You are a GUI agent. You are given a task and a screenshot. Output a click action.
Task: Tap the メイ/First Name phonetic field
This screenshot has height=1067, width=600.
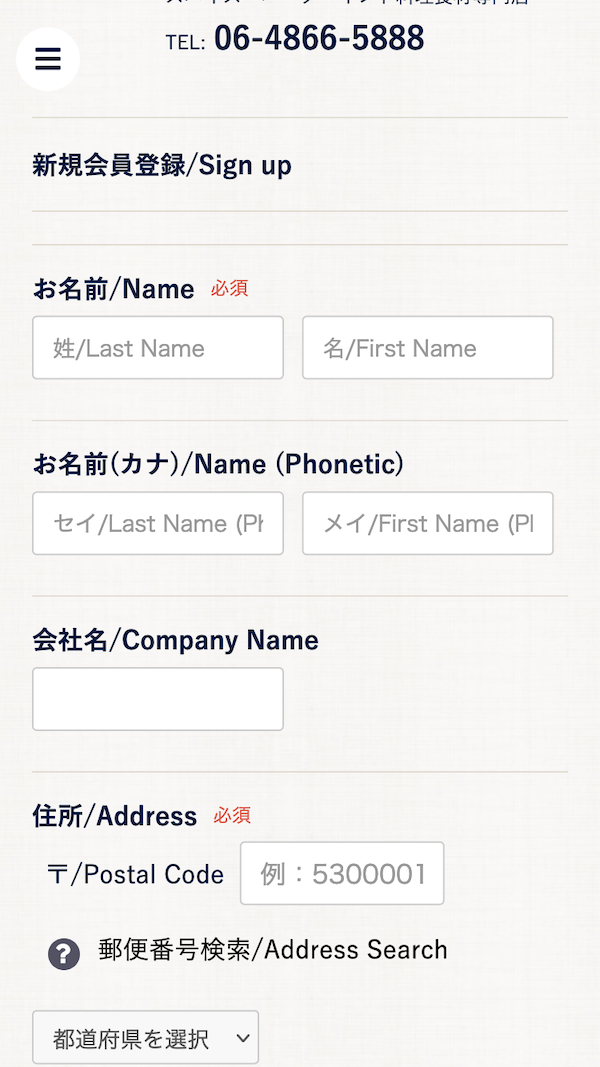click(x=428, y=523)
